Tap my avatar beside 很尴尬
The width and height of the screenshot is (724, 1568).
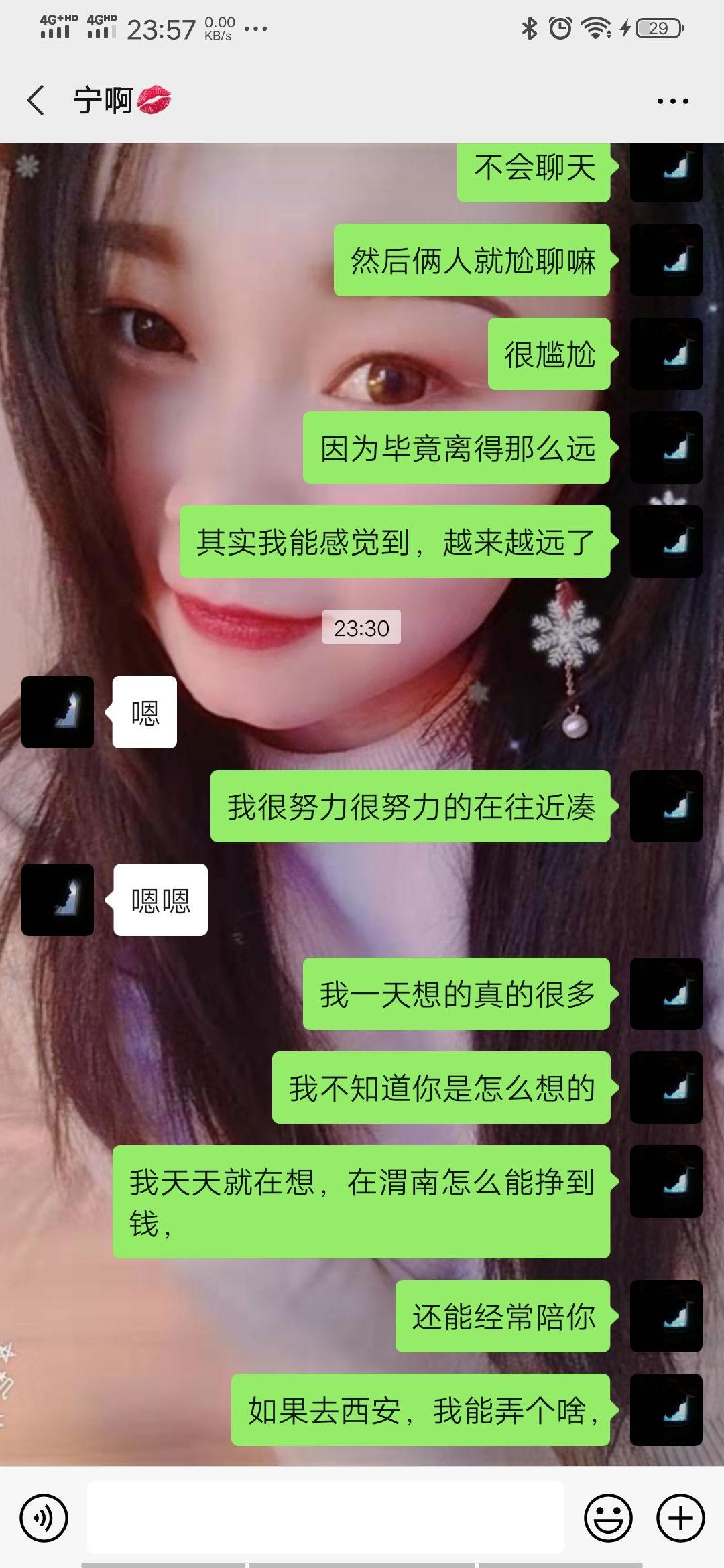click(x=666, y=354)
